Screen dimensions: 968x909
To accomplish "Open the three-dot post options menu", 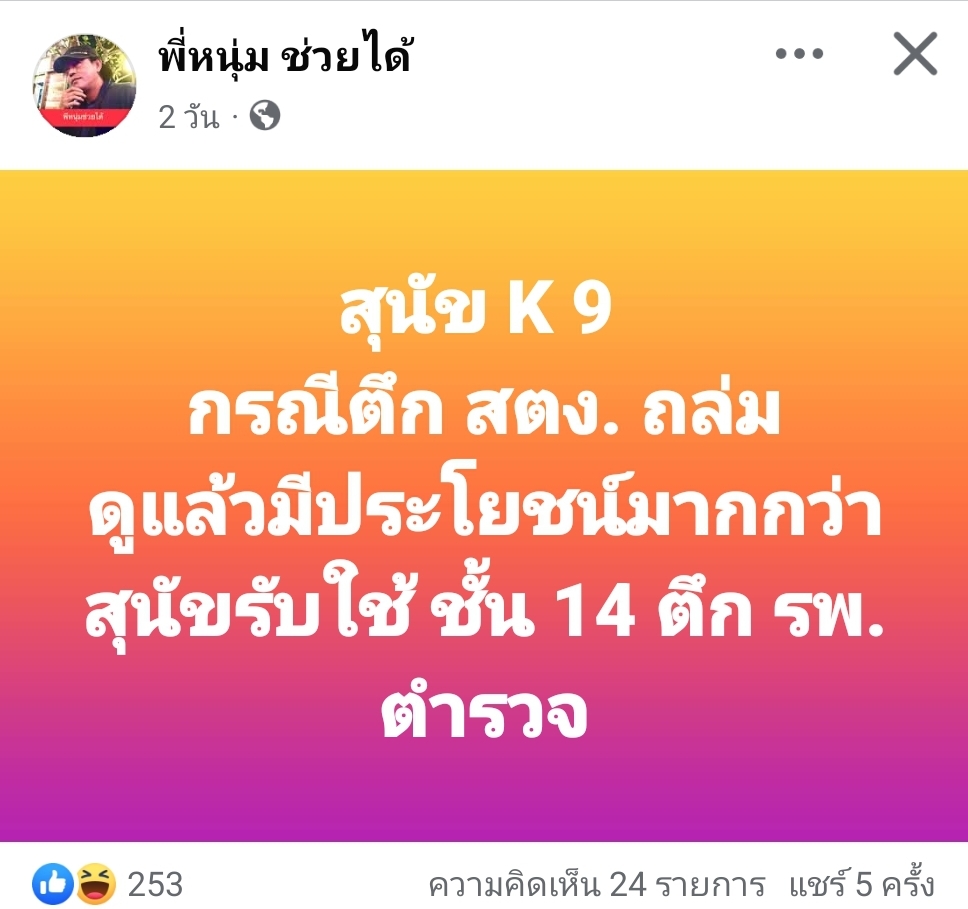I will pos(799,55).
